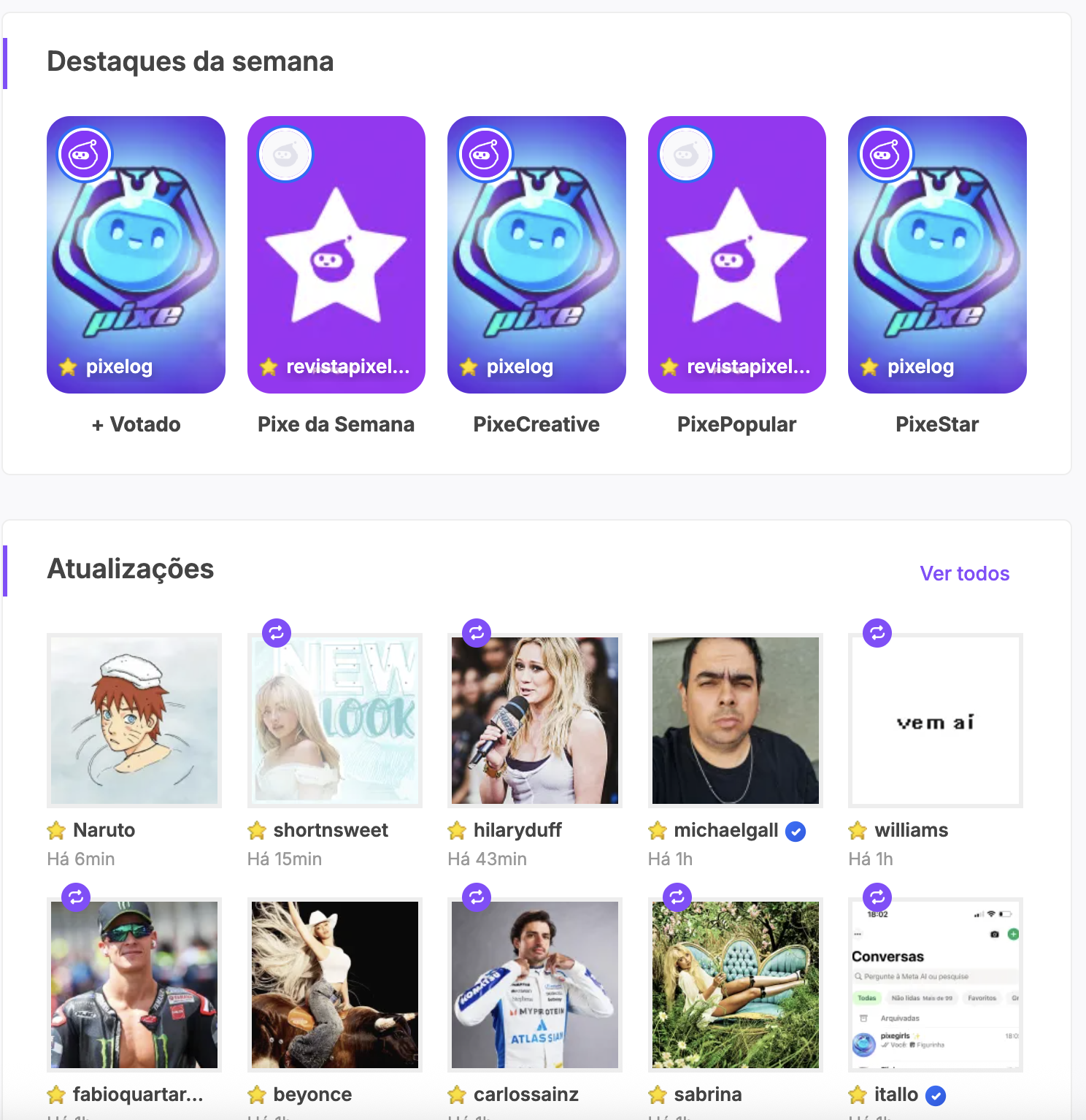
Task: Open carlossainz's update post
Action: point(535,985)
